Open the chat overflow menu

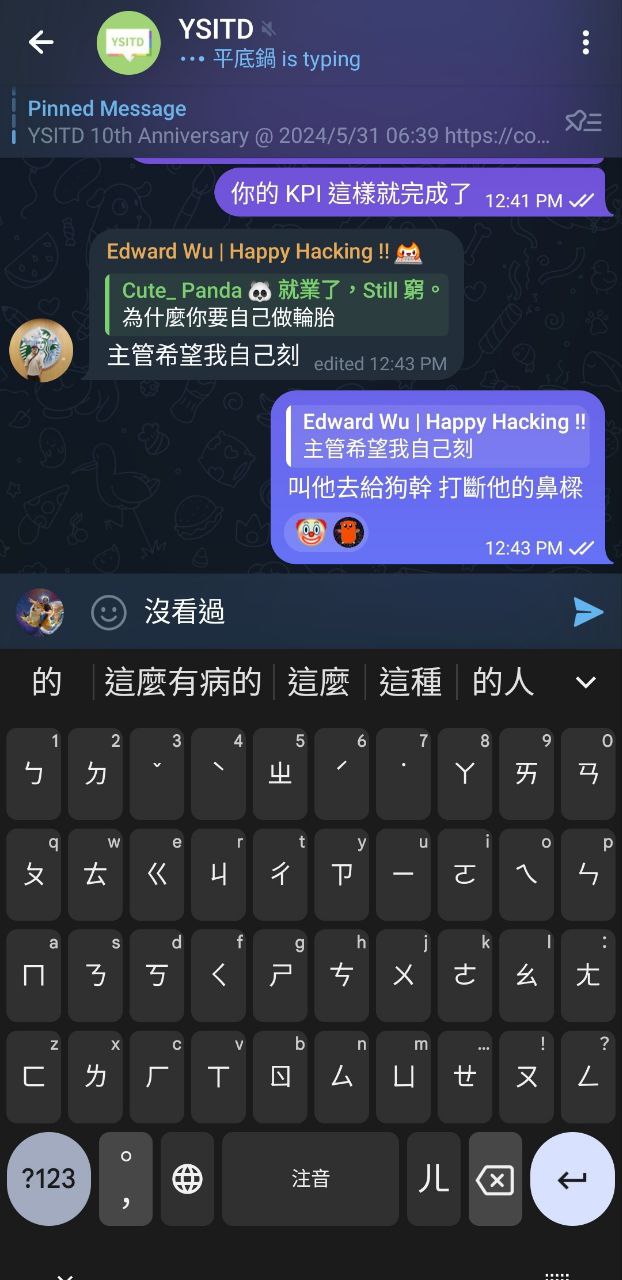(x=585, y=42)
